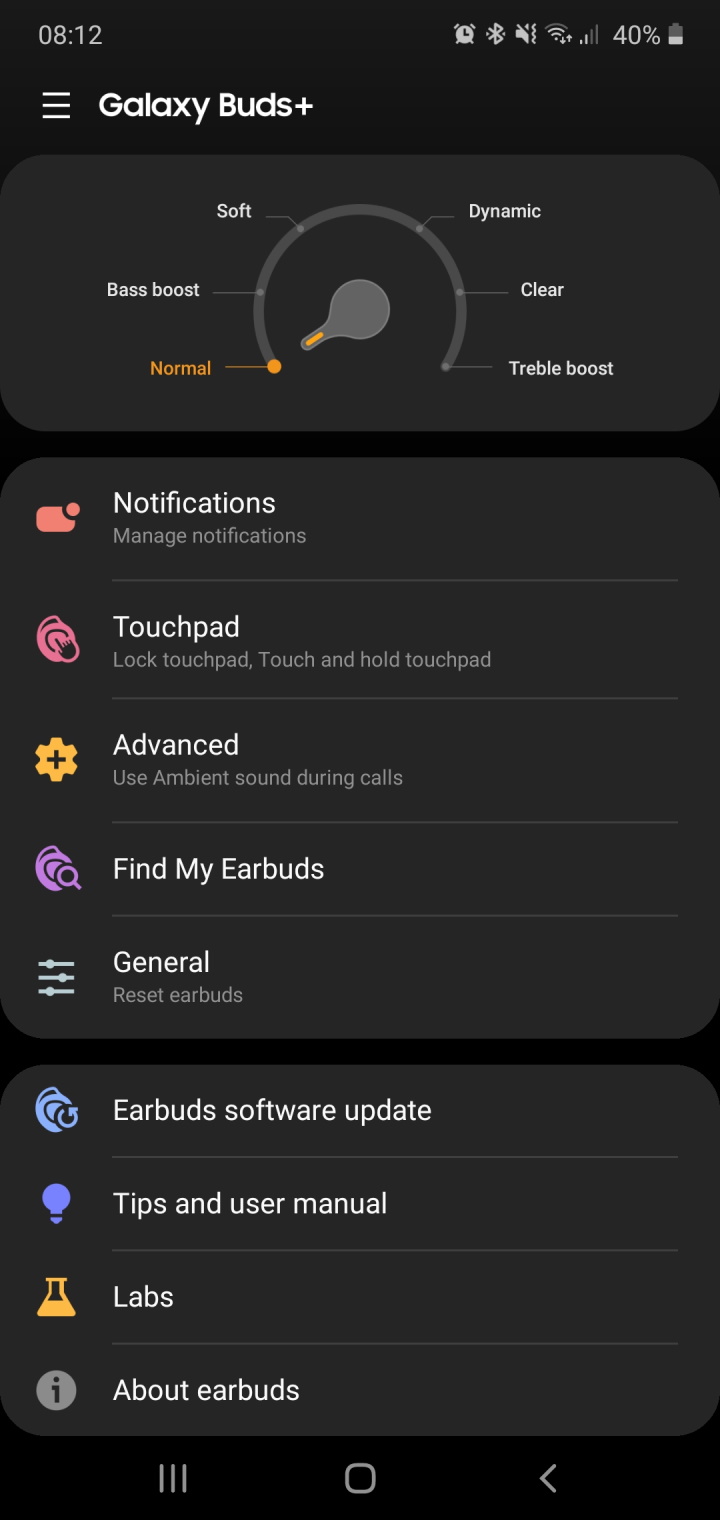Switch equalizer to Bass boost
The height and width of the screenshot is (1520, 720).
coord(154,290)
